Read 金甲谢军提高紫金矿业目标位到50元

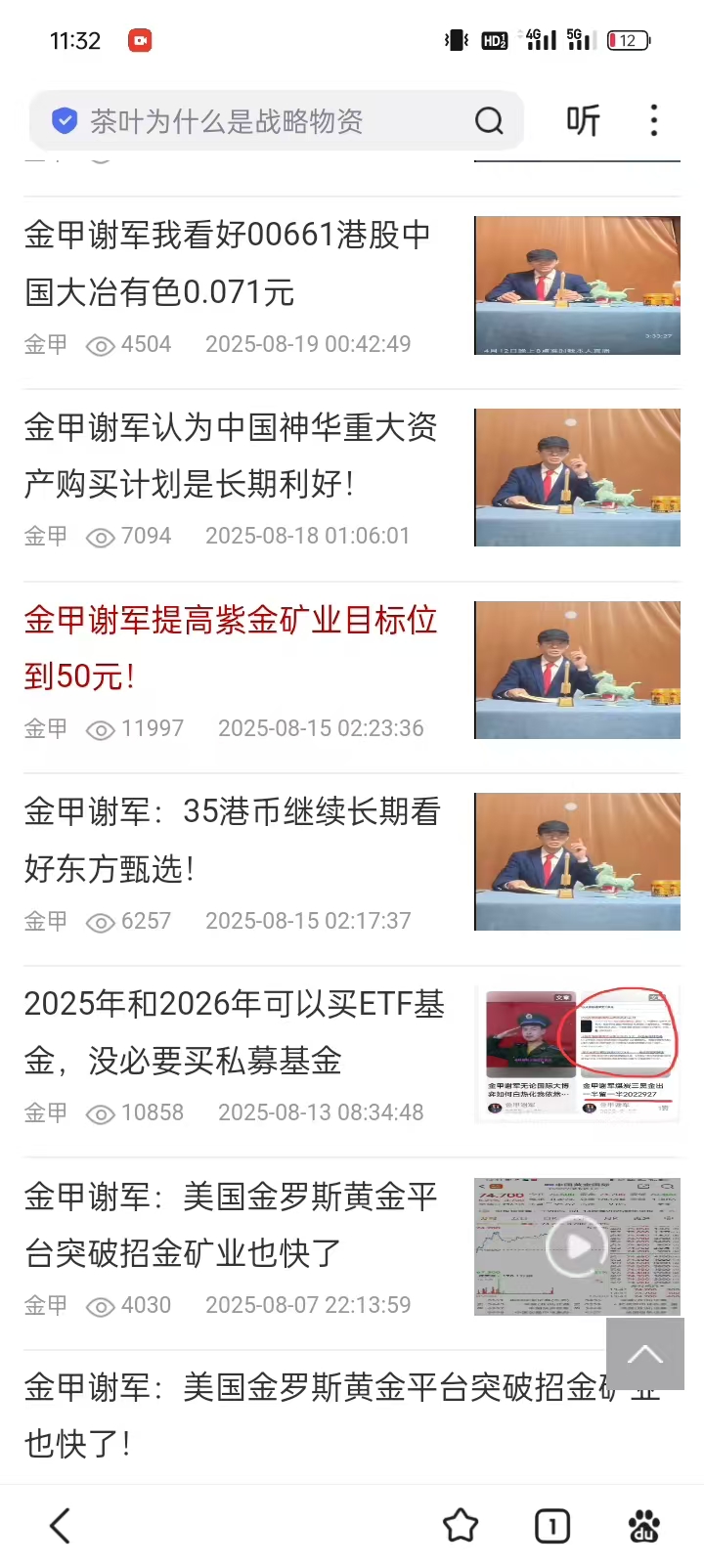pyautogui.click(x=231, y=647)
